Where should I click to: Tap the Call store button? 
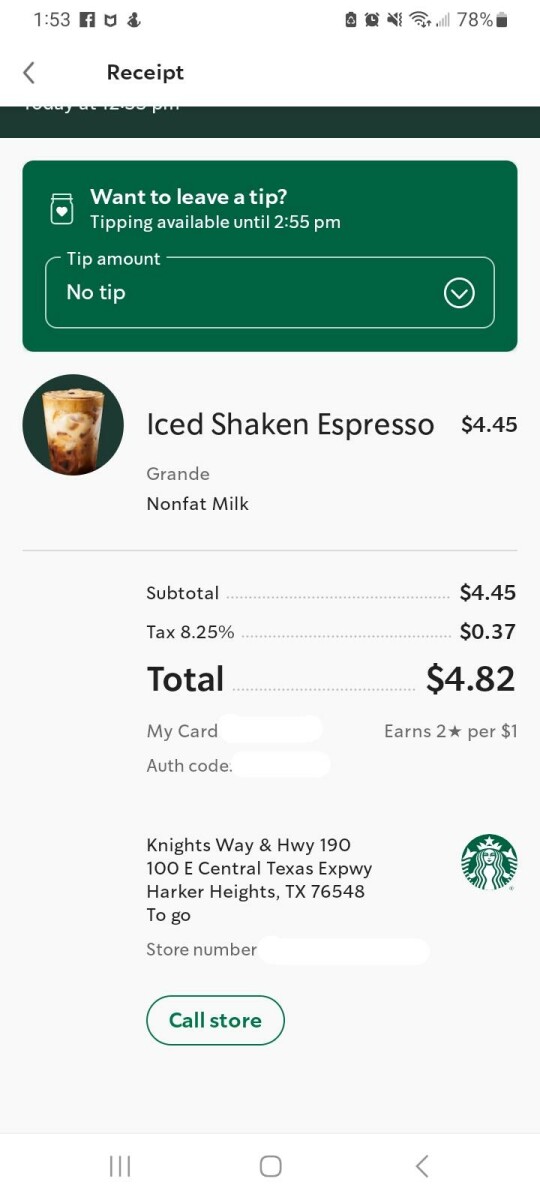click(215, 1020)
